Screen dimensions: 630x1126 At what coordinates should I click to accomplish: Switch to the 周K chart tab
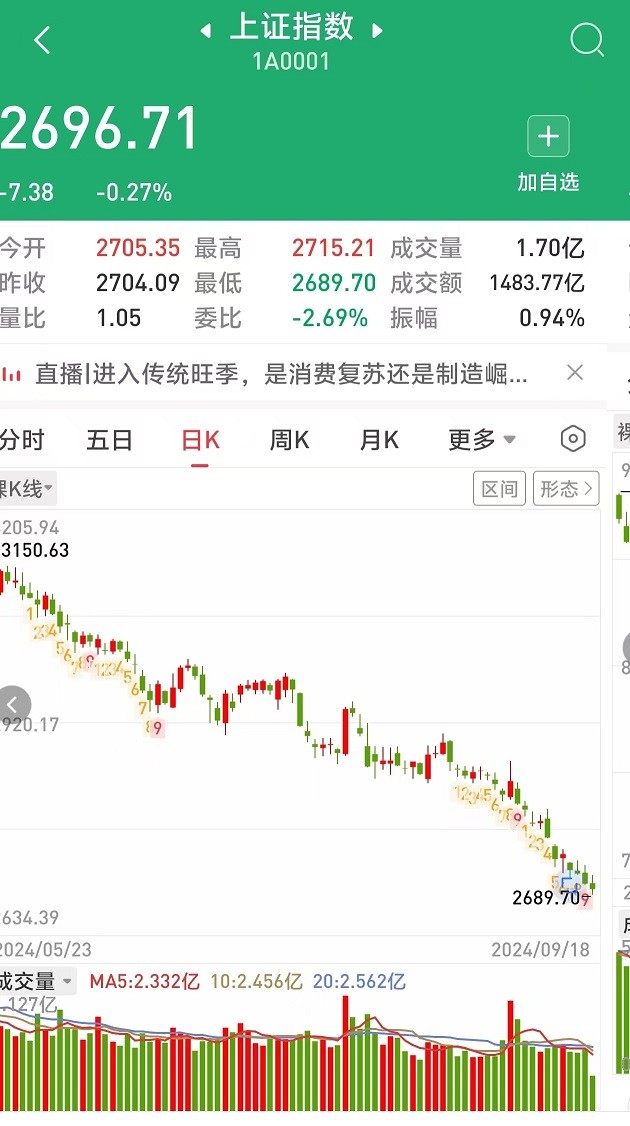[290, 439]
